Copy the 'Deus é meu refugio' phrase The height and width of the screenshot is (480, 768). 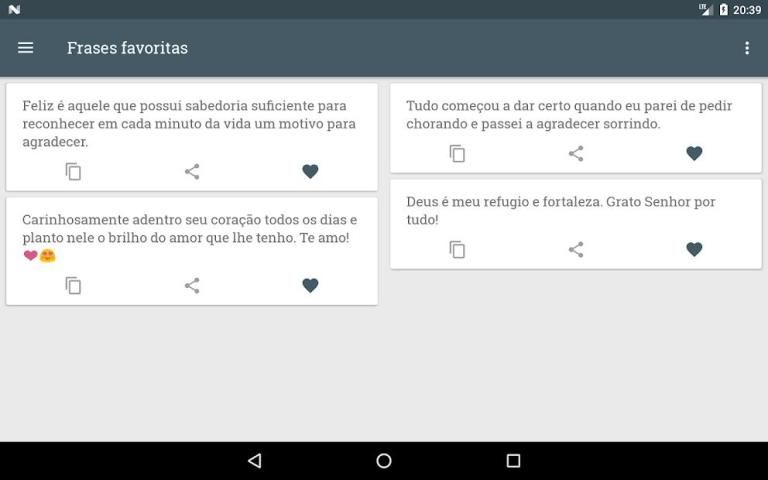(x=457, y=249)
